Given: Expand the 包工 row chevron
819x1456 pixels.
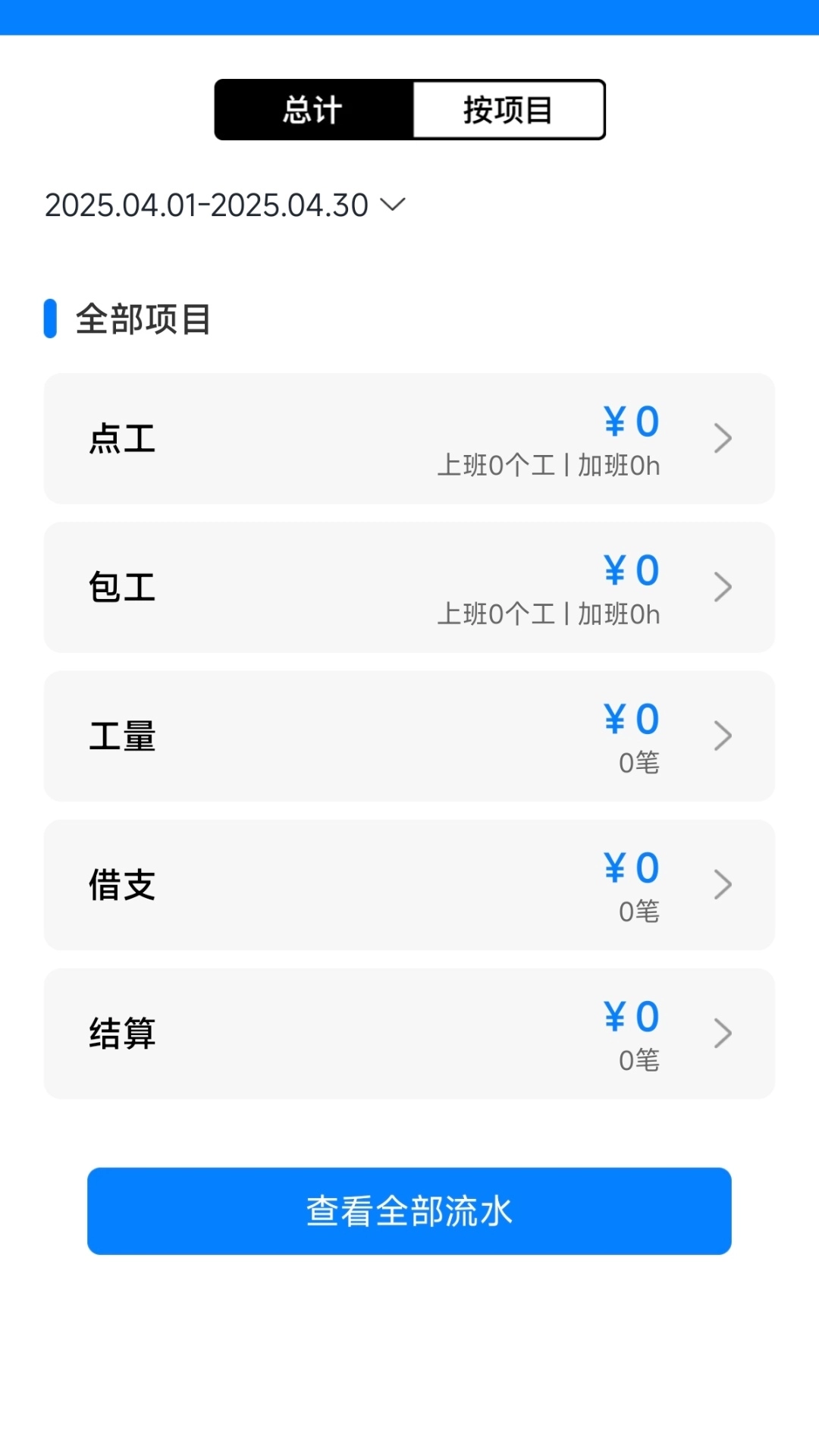Looking at the screenshot, I should 723,586.
